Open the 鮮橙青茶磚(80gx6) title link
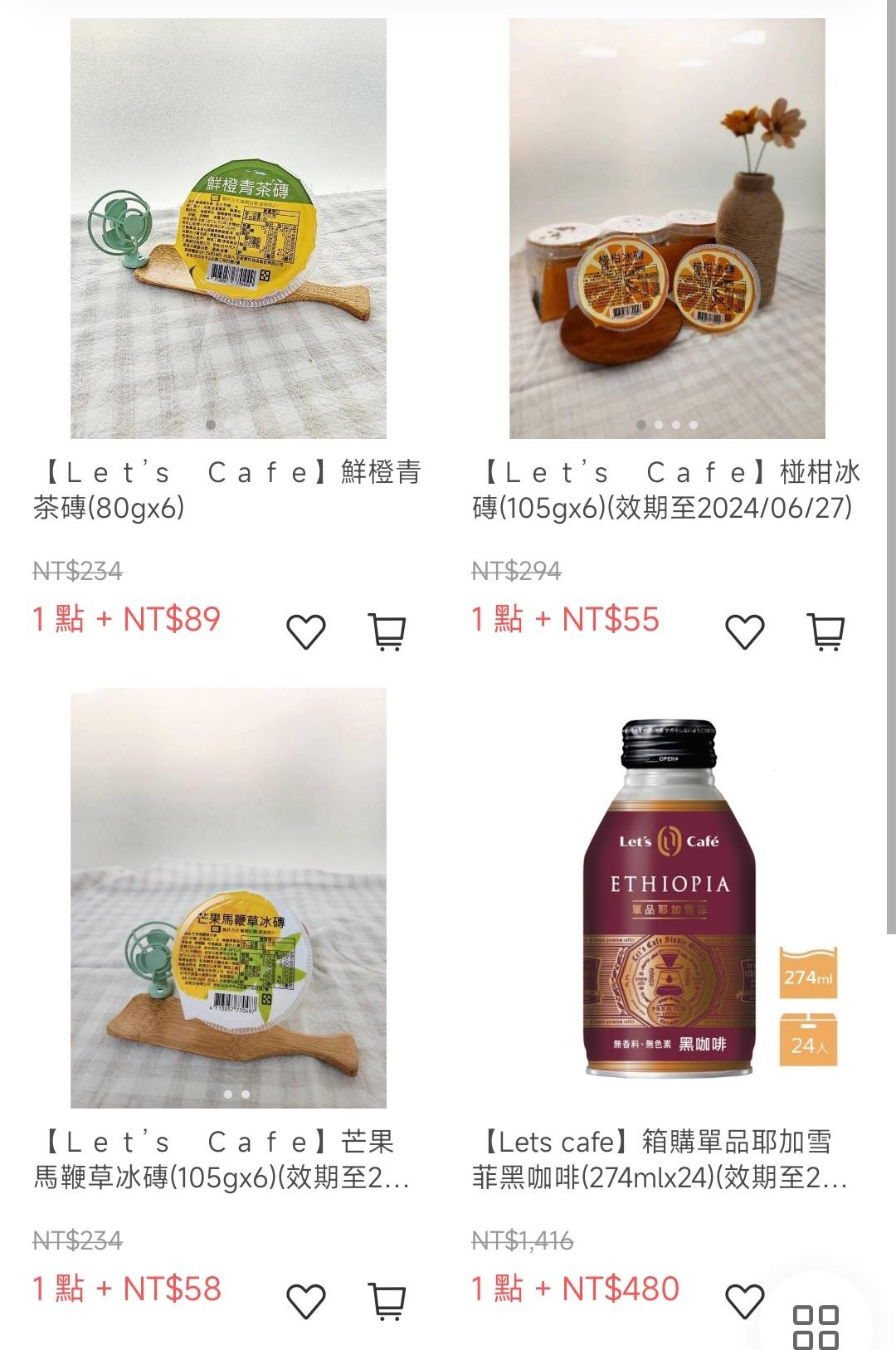 coord(227,490)
